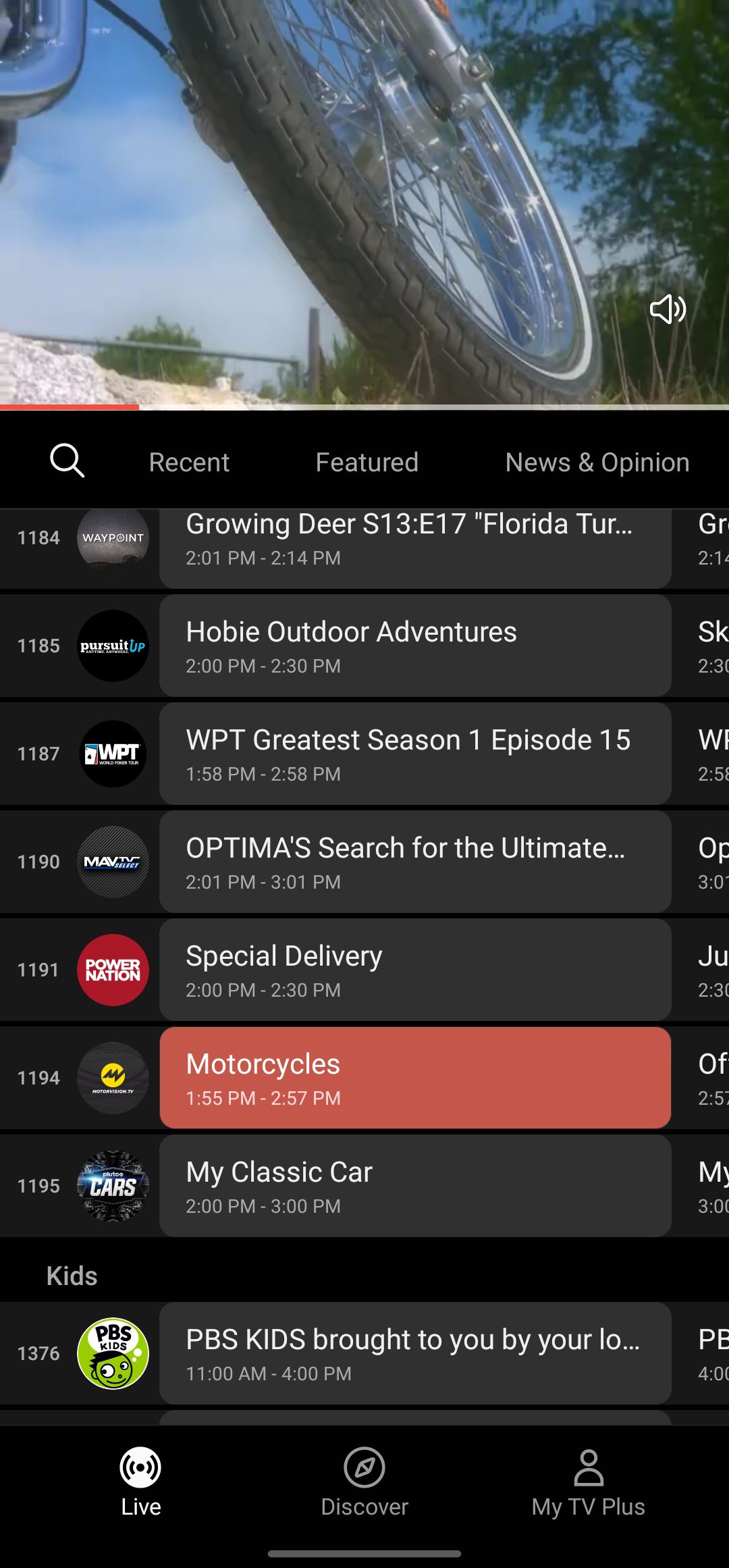The width and height of the screenshot is (729, 1568).
Task: Select the Waypoint channel logo
Action: click(113, 538)
